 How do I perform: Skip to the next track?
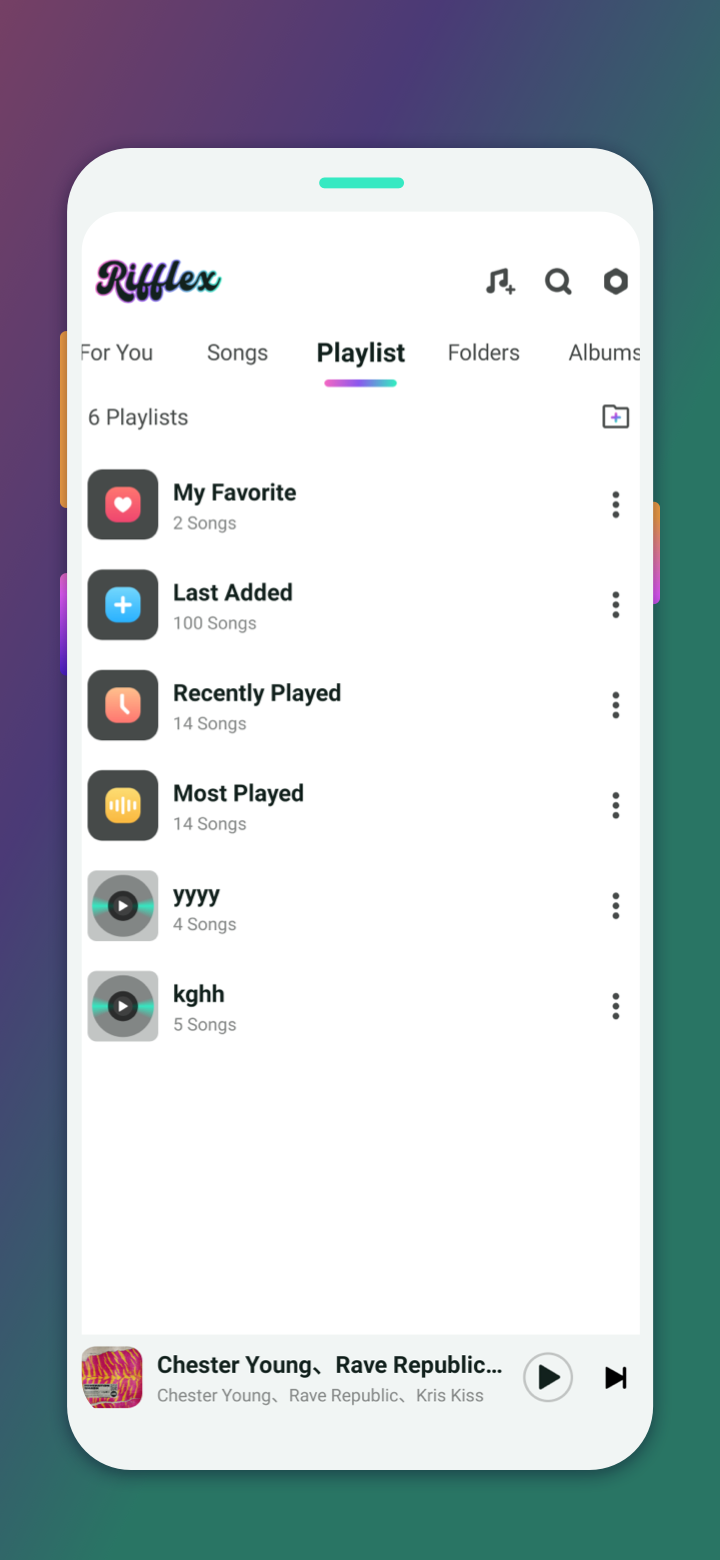point(615,1377)
